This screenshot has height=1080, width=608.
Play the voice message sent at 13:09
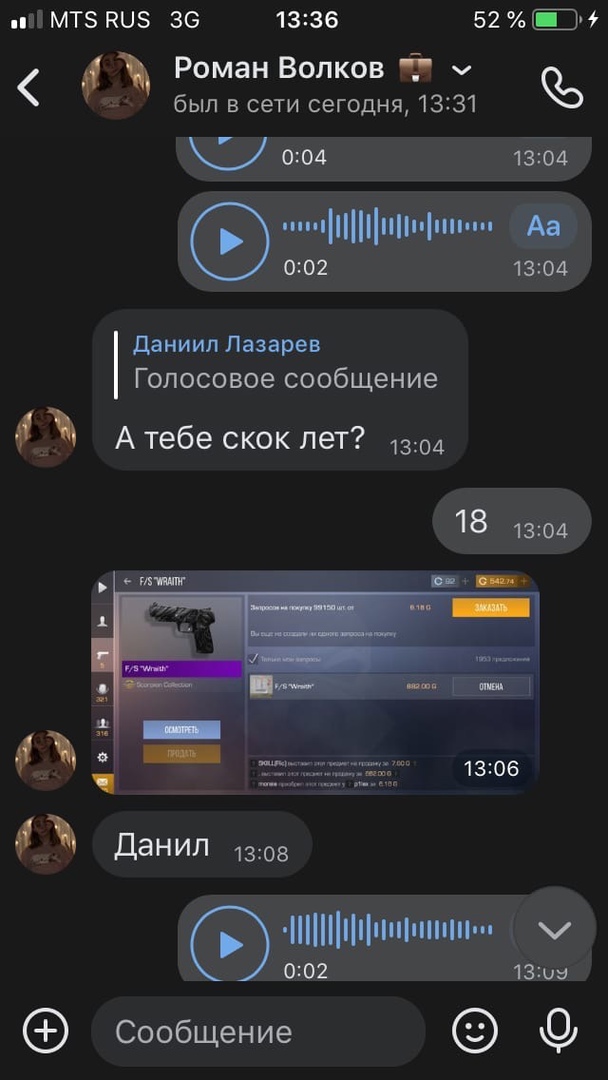coord(230,943)
